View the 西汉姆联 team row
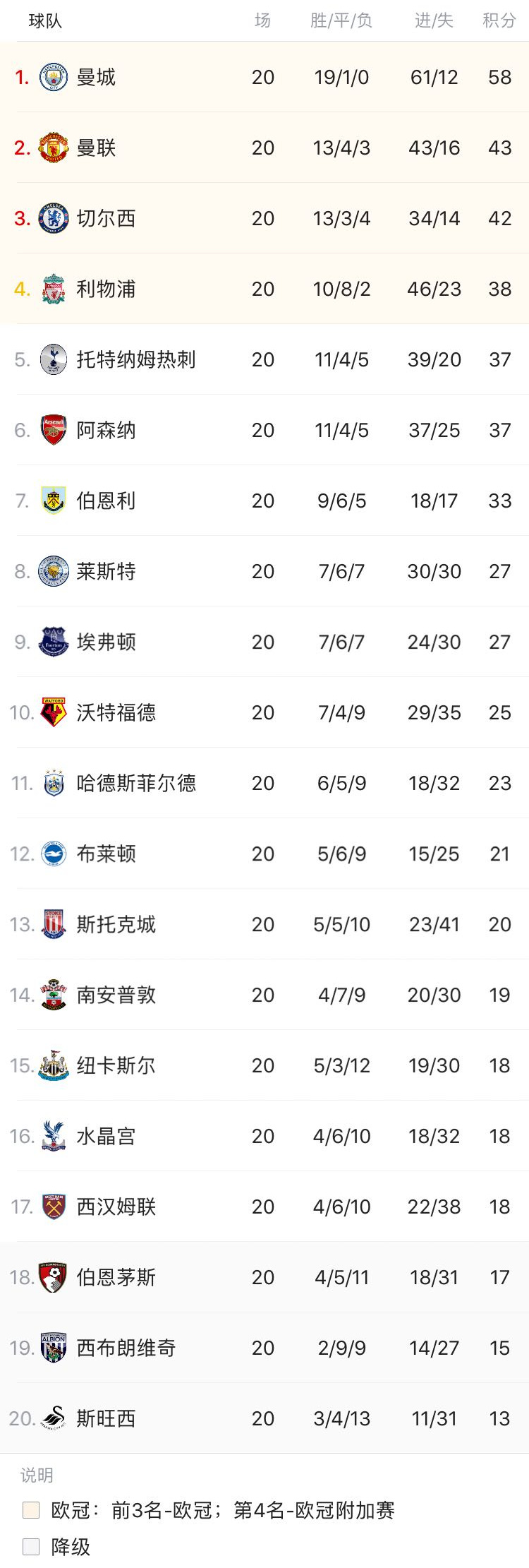This screenshot has width=529, height=1568. (264, 1207)
